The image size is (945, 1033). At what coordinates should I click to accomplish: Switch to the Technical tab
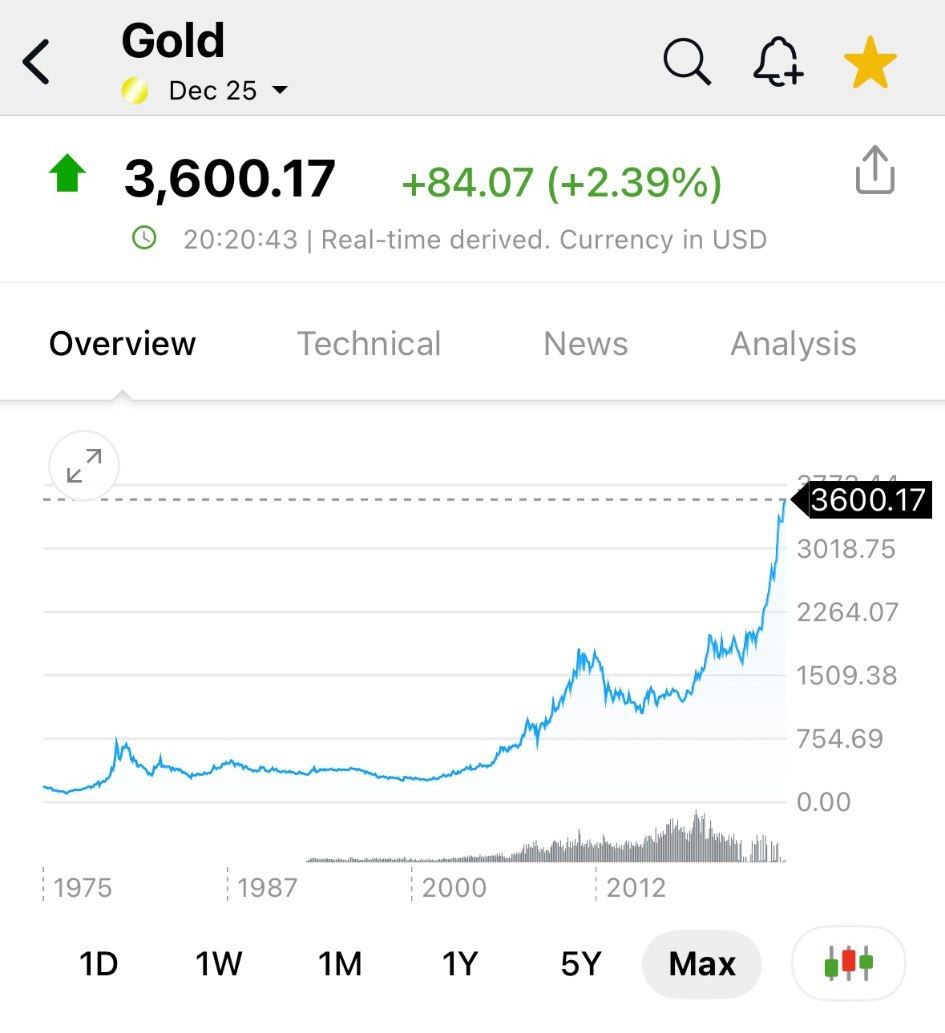(368, 344)
